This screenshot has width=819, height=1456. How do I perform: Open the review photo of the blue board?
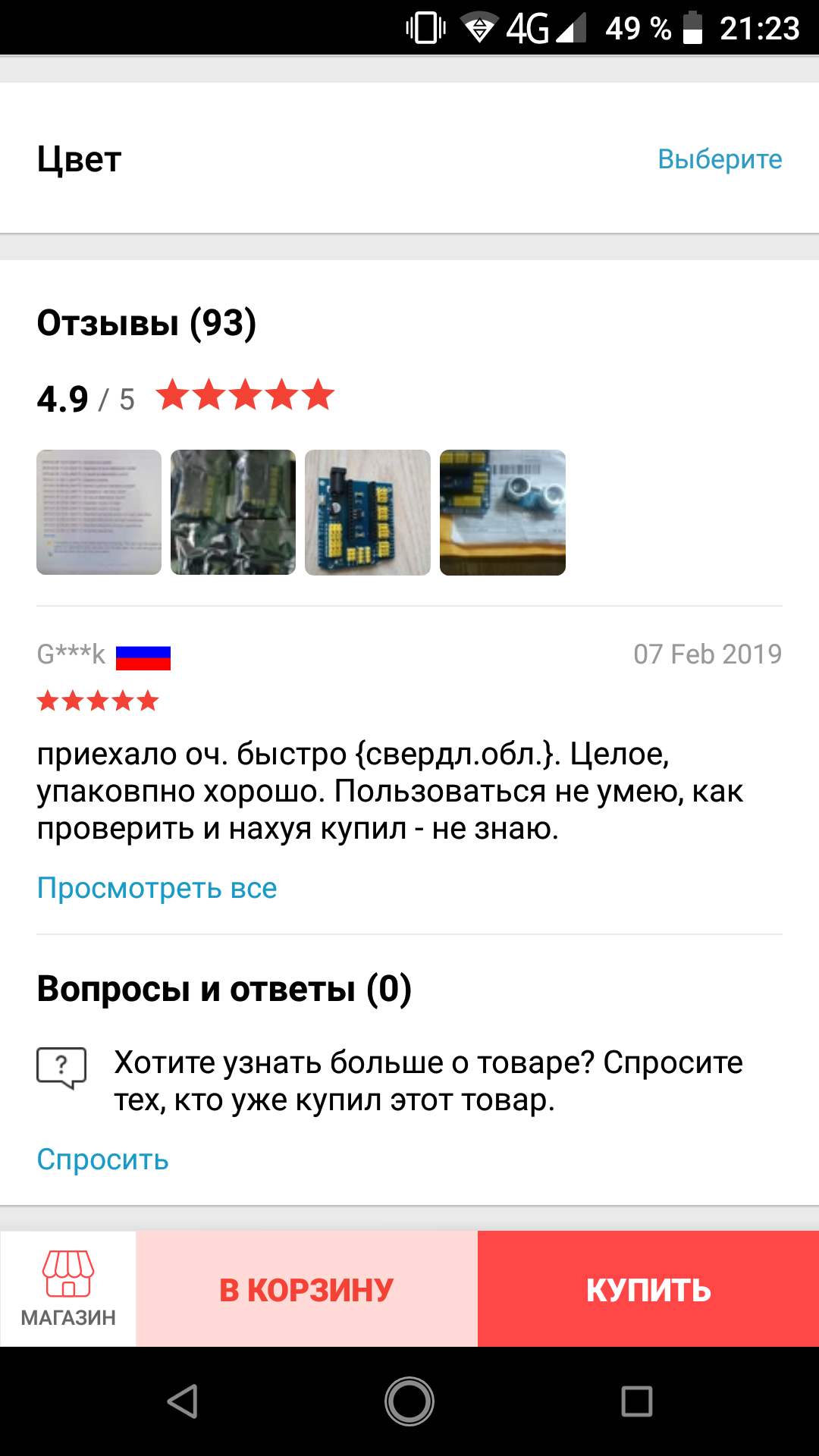click(x=367, y=513)
